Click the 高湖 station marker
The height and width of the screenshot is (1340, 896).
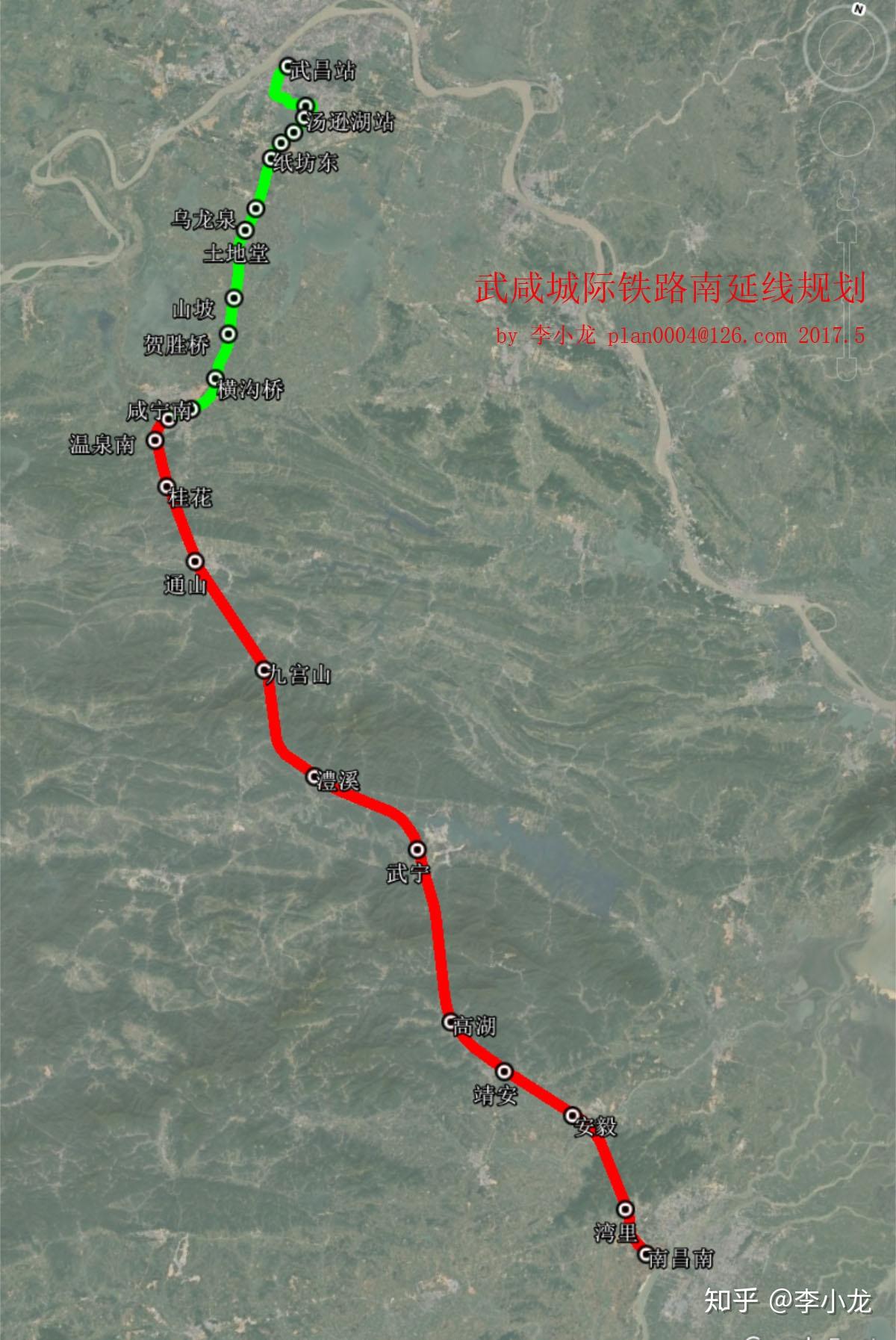click(449, 1023)
